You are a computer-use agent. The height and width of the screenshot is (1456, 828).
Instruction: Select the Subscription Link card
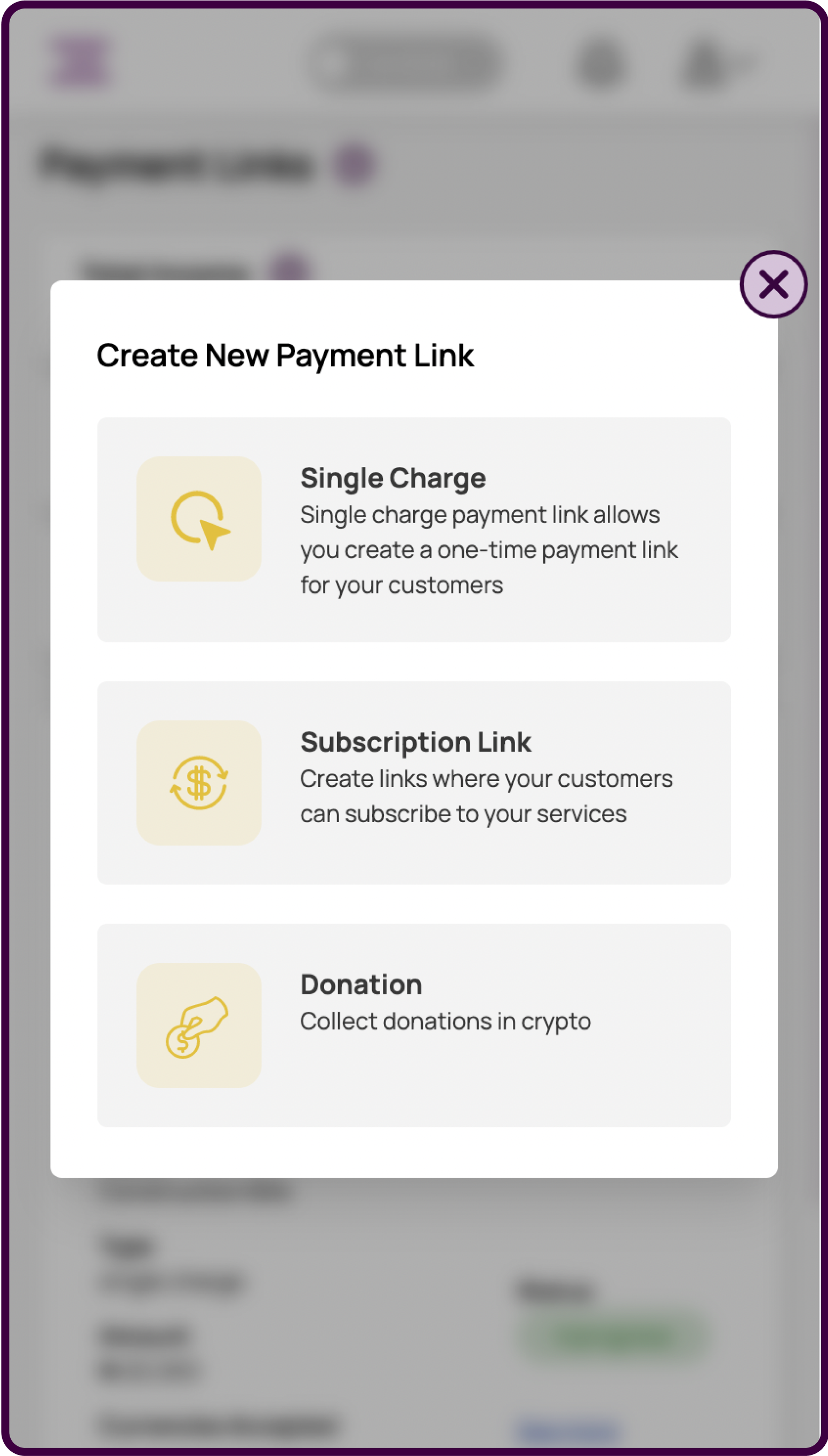[414, 783]
